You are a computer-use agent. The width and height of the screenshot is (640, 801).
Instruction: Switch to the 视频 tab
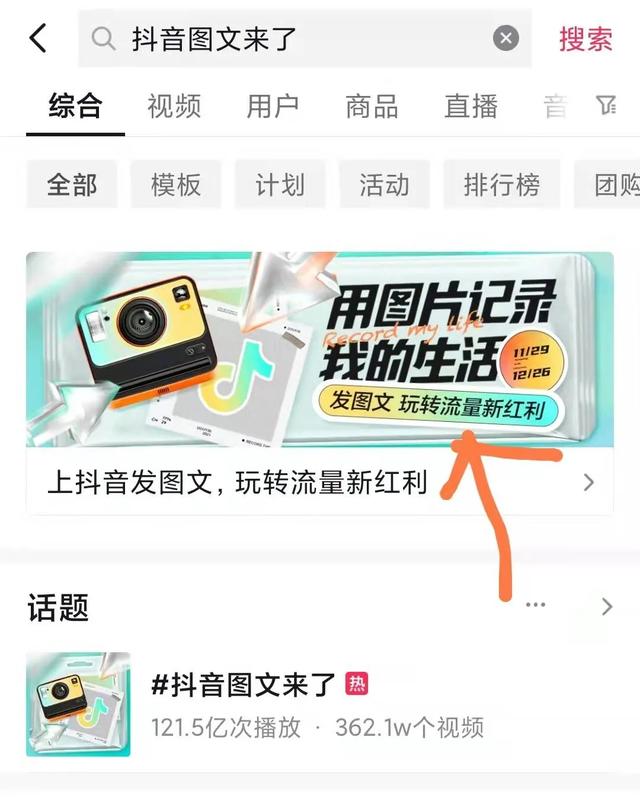click(x=174, y=105)
